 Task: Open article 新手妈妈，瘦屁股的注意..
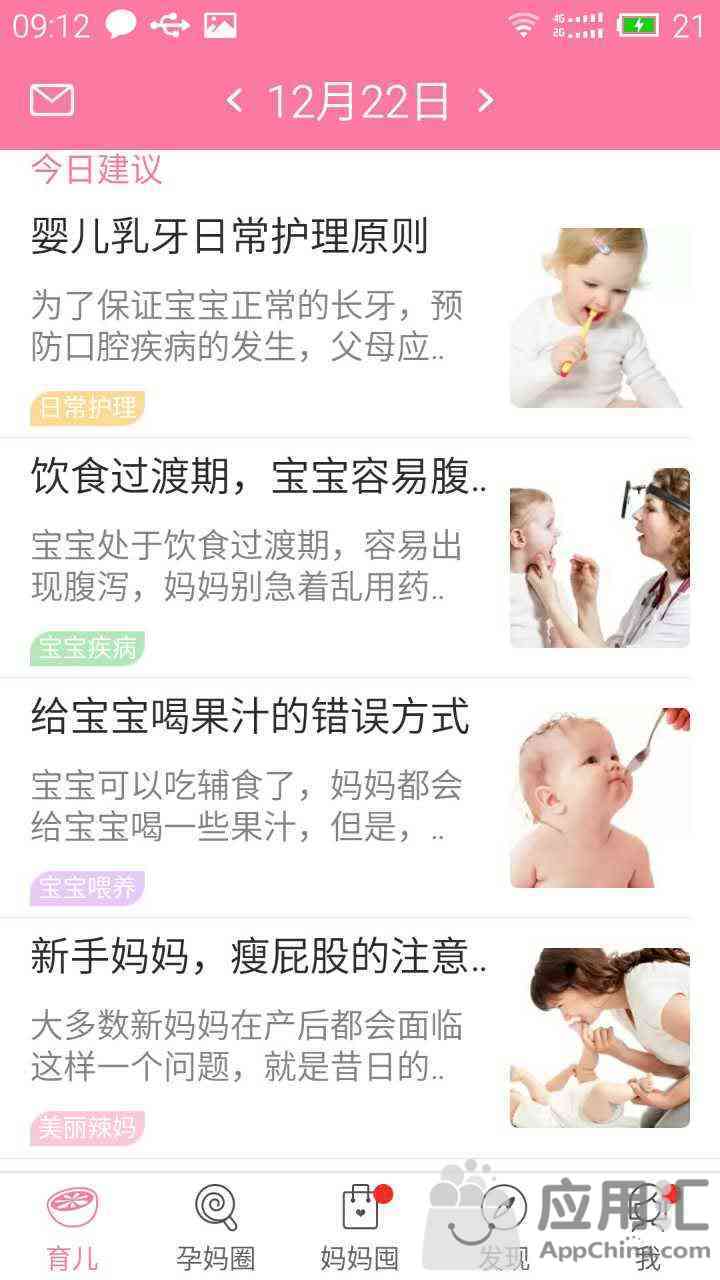[x=258, y=958]
